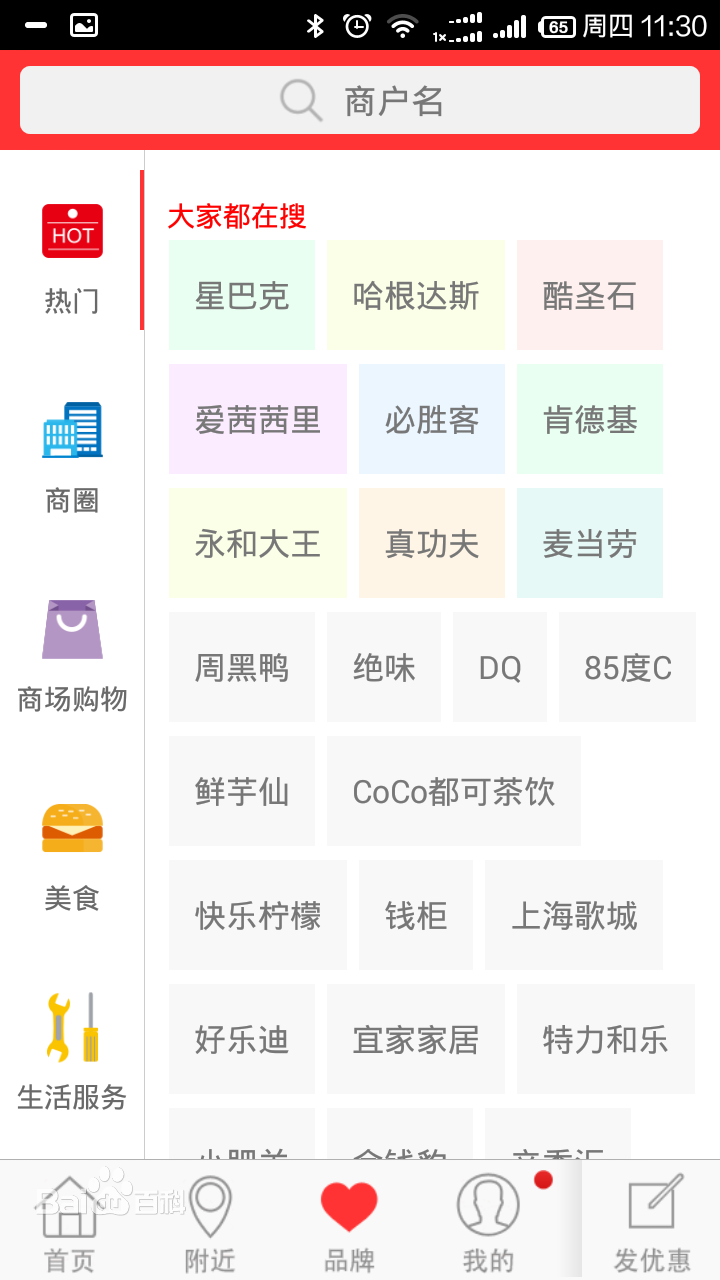Select the HOT 热门 category icon
720x1280 pixels.
pyautogui.click(x=72, y=230)
